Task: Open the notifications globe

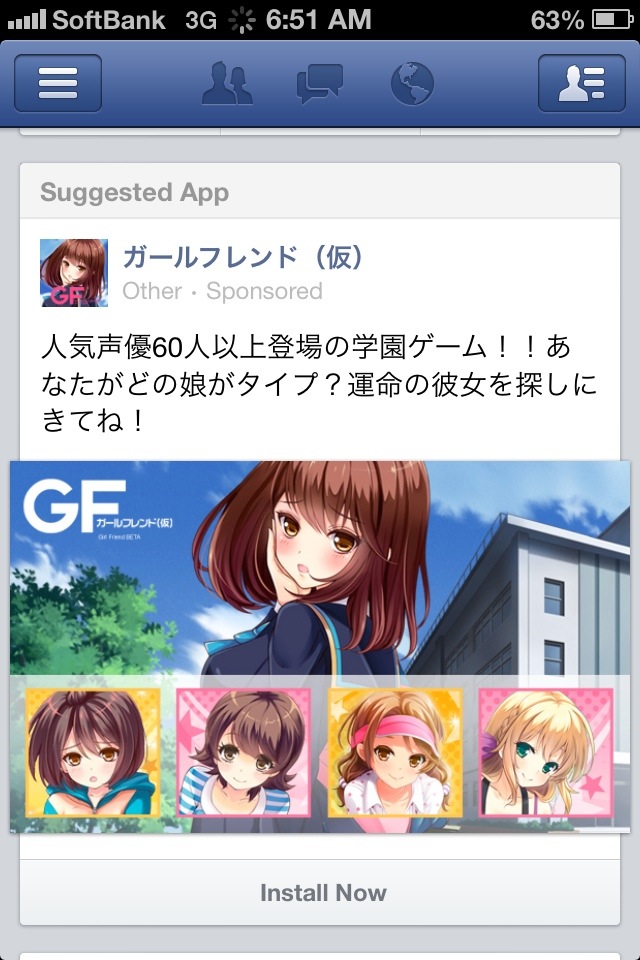Action: [412, 83]
